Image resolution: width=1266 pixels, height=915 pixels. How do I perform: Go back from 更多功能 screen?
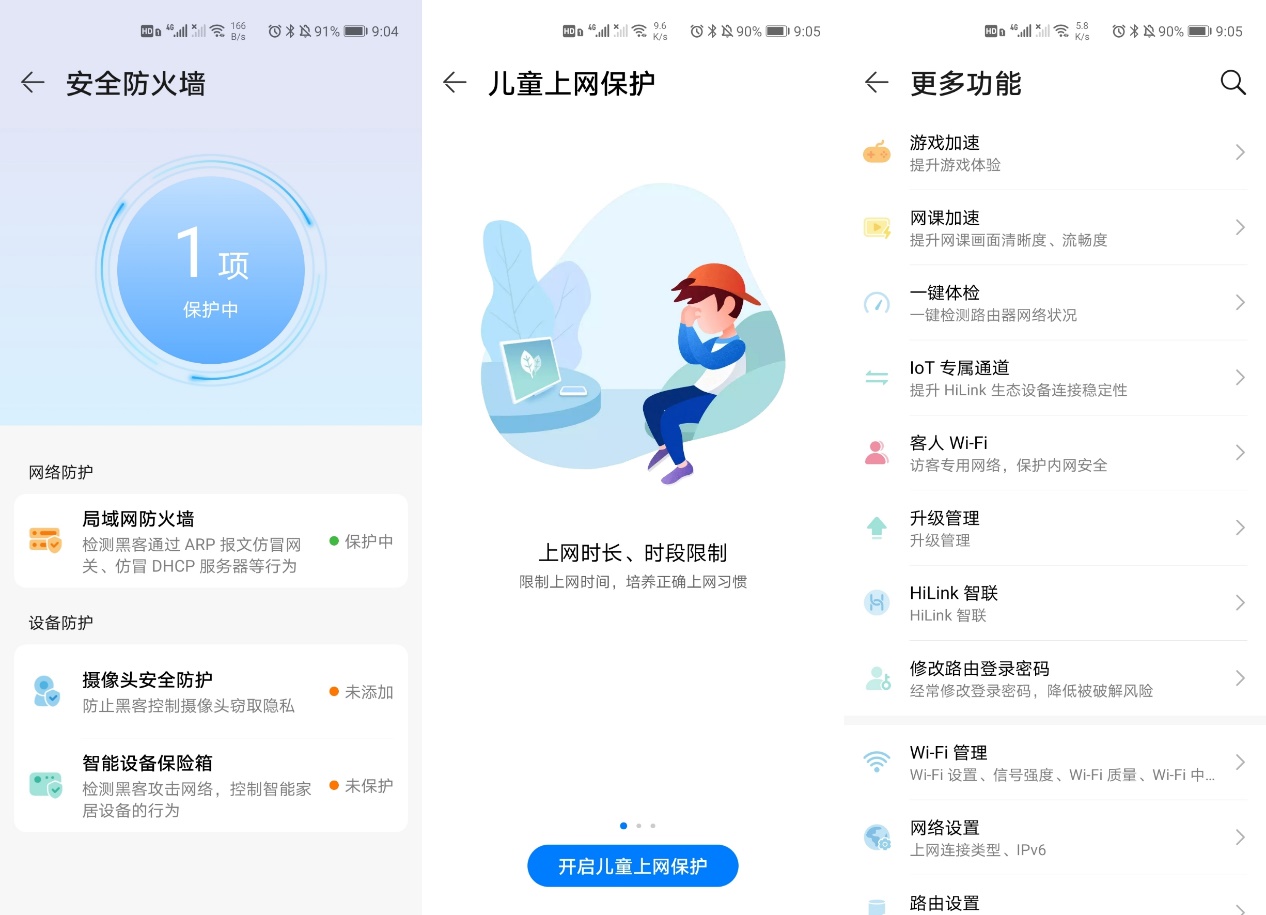(x=877, y=83)
